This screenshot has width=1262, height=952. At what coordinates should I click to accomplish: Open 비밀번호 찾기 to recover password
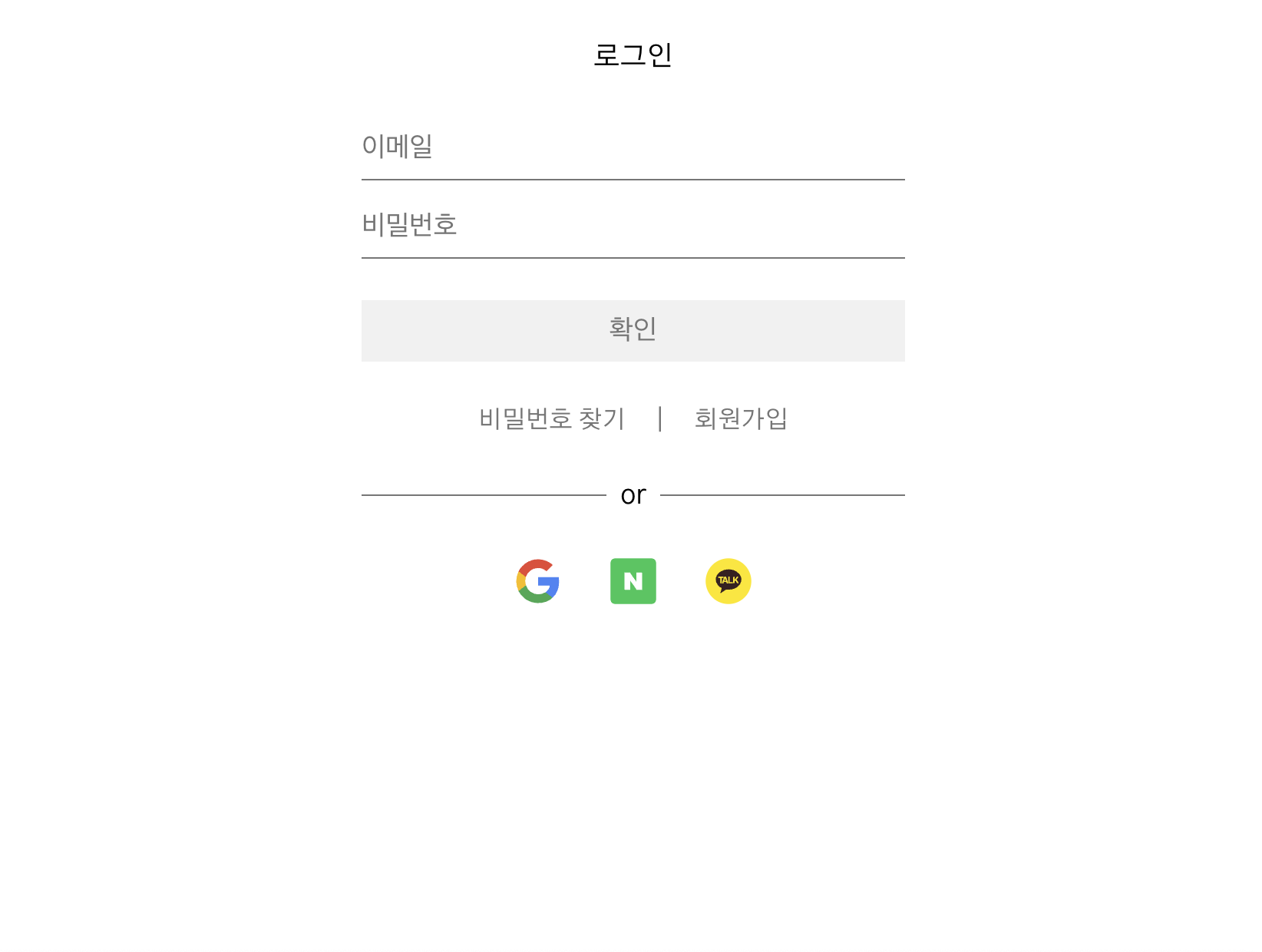tap(551, 418)
